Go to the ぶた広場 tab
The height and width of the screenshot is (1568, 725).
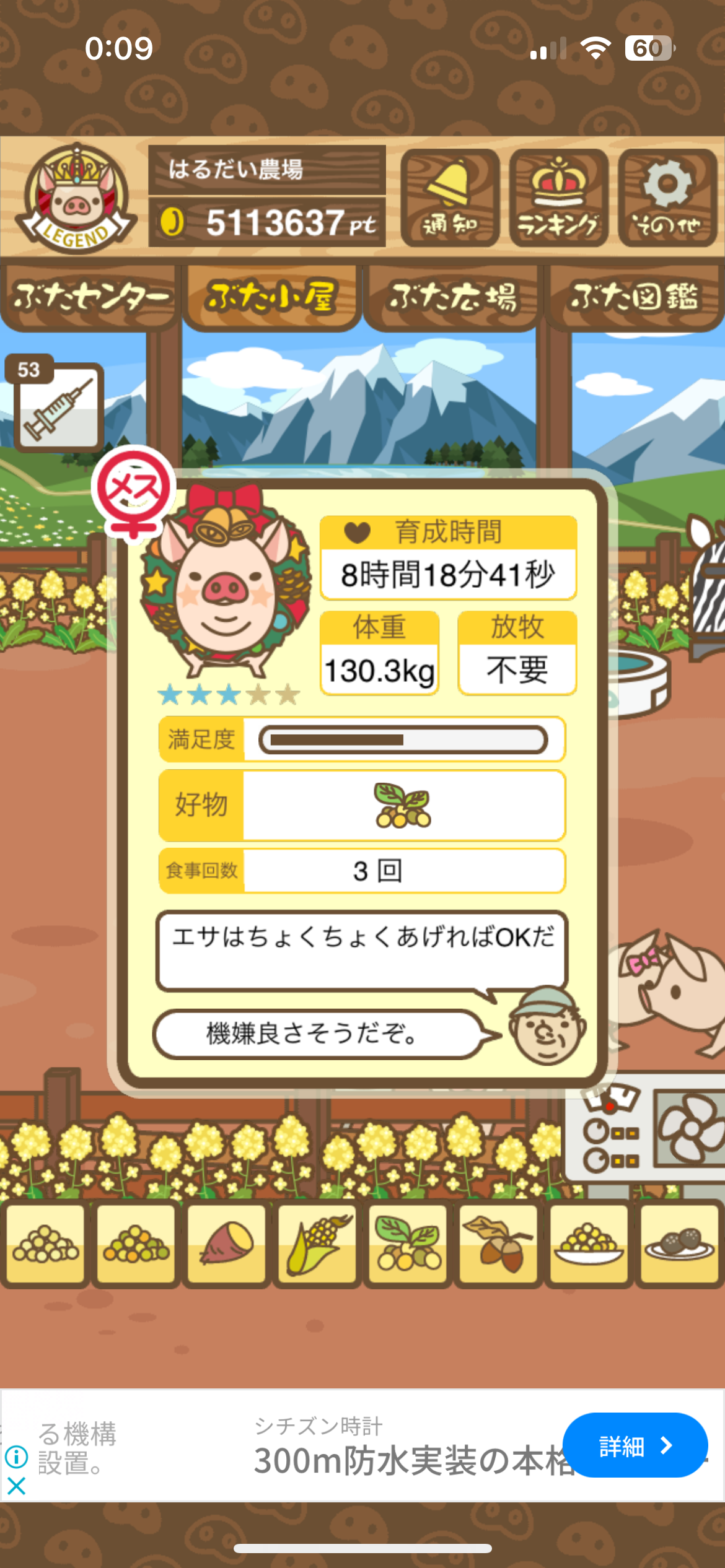(452, 298)
